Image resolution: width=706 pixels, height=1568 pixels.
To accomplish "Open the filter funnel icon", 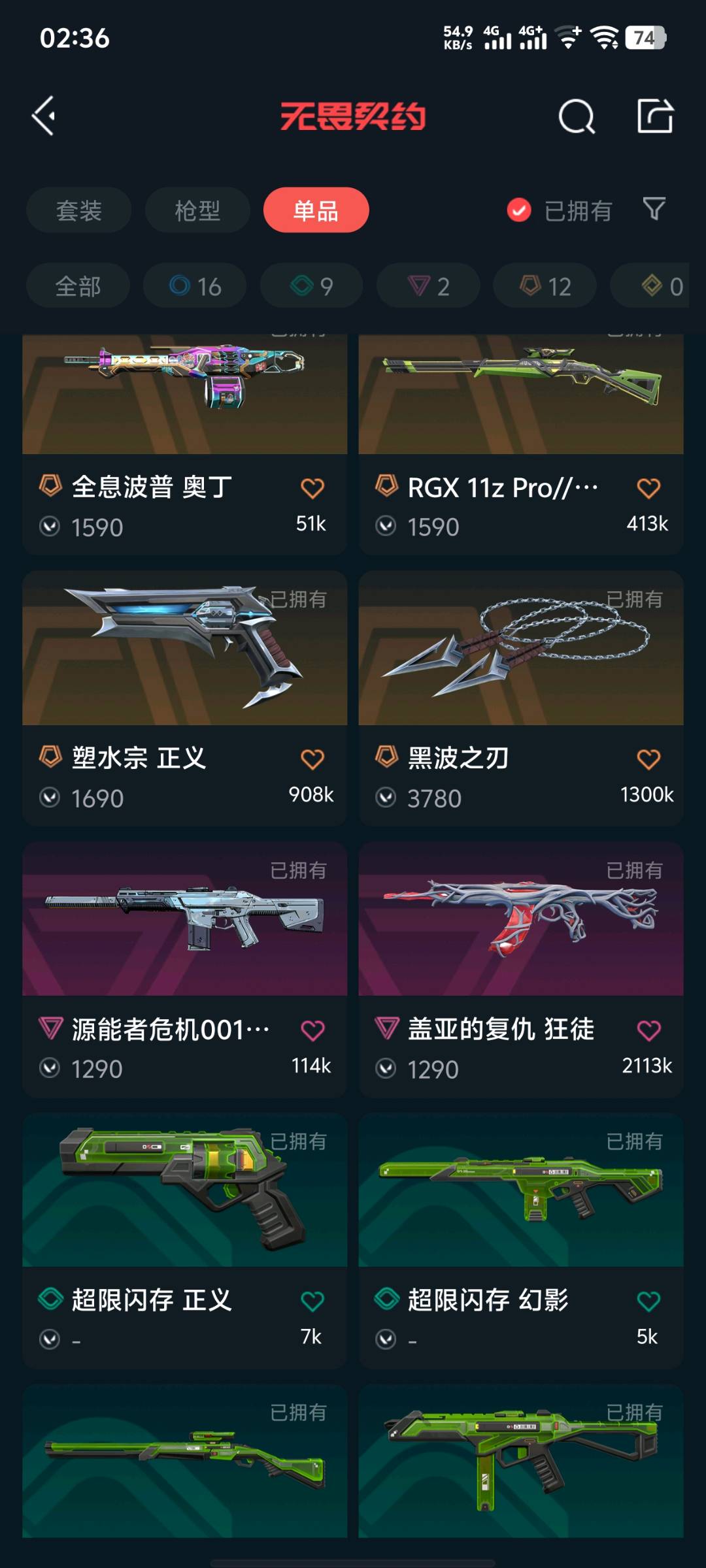I will coord(654,210).
